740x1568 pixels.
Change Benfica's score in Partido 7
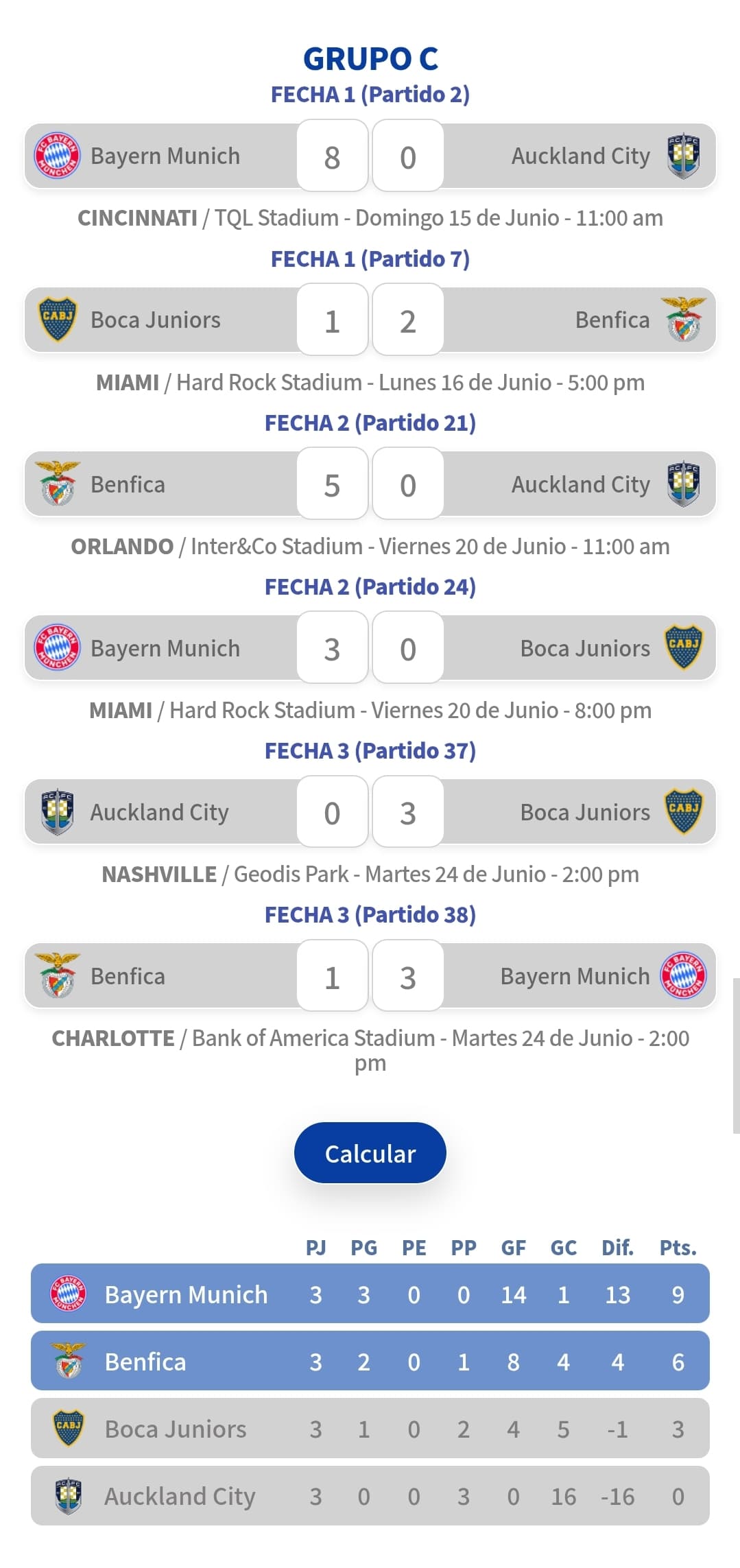click(x=408, y=320)
